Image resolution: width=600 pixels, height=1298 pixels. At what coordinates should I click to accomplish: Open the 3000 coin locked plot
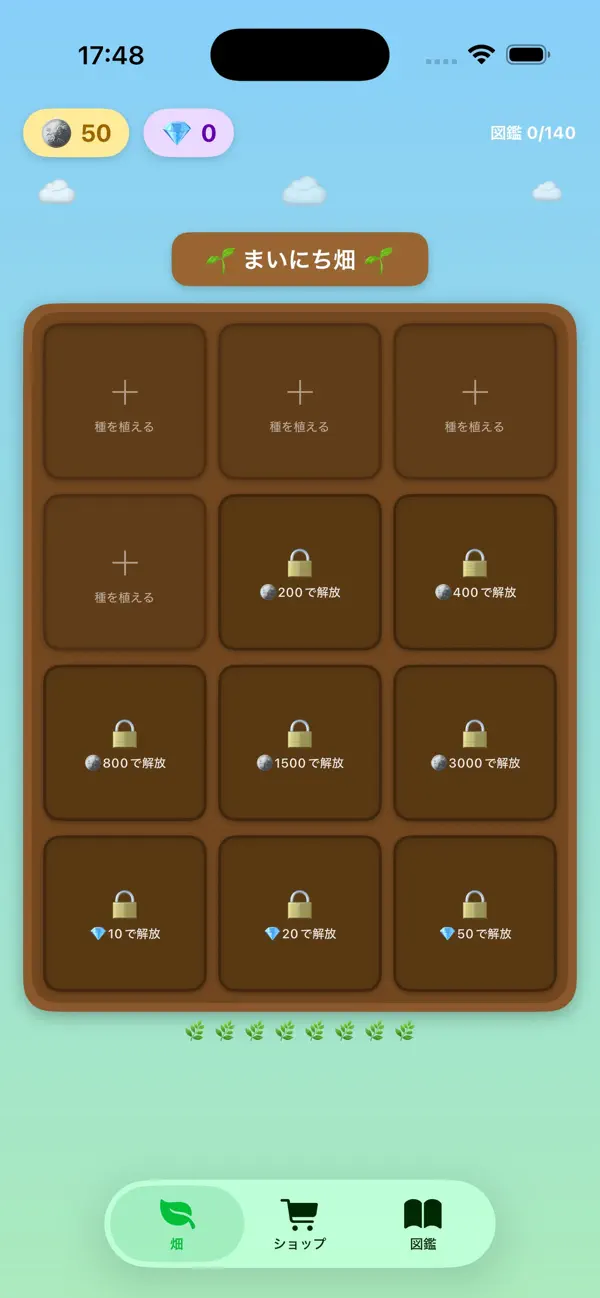pos(475,743)
